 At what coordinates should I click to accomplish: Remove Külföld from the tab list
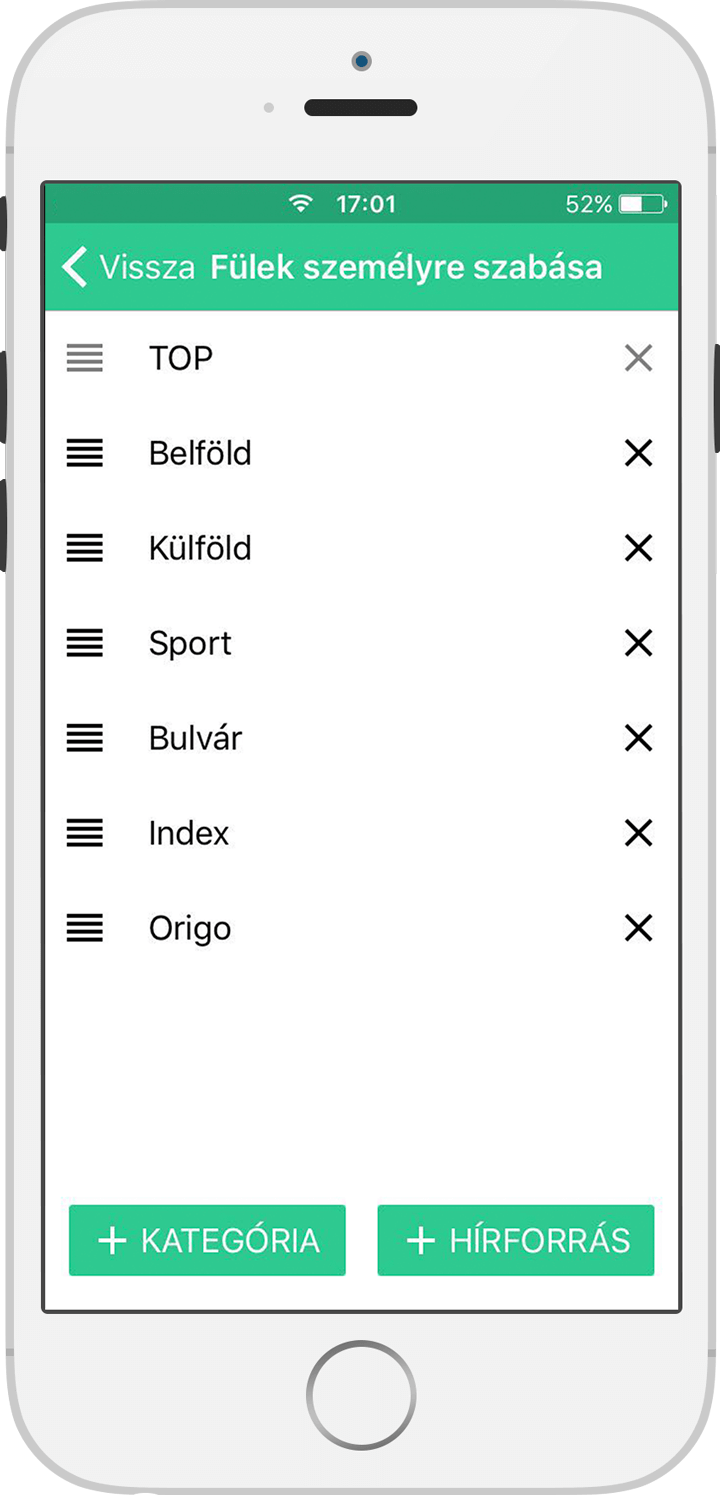point(638,548)
